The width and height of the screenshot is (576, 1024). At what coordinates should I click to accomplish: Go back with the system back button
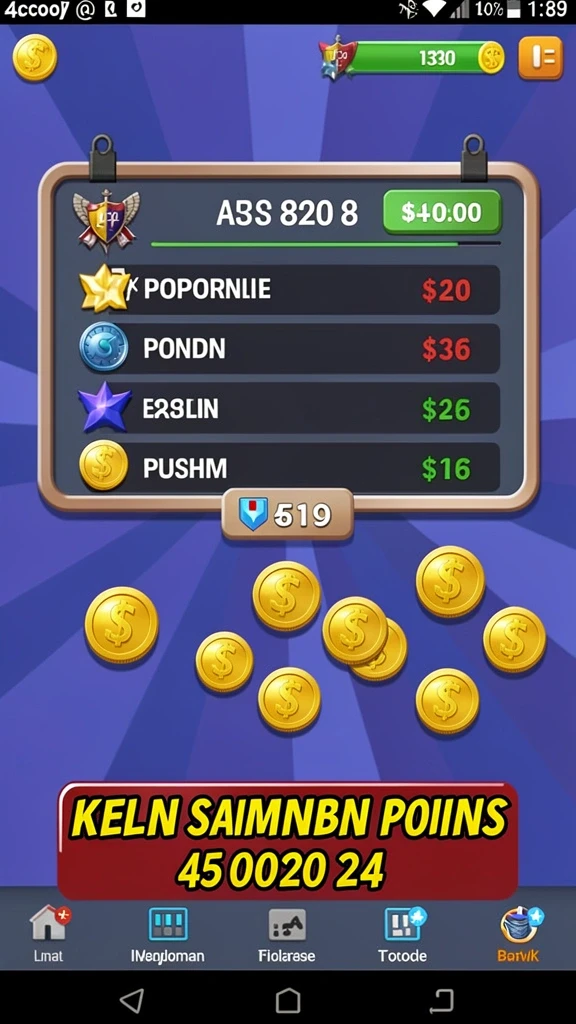[x=132, y=999]
